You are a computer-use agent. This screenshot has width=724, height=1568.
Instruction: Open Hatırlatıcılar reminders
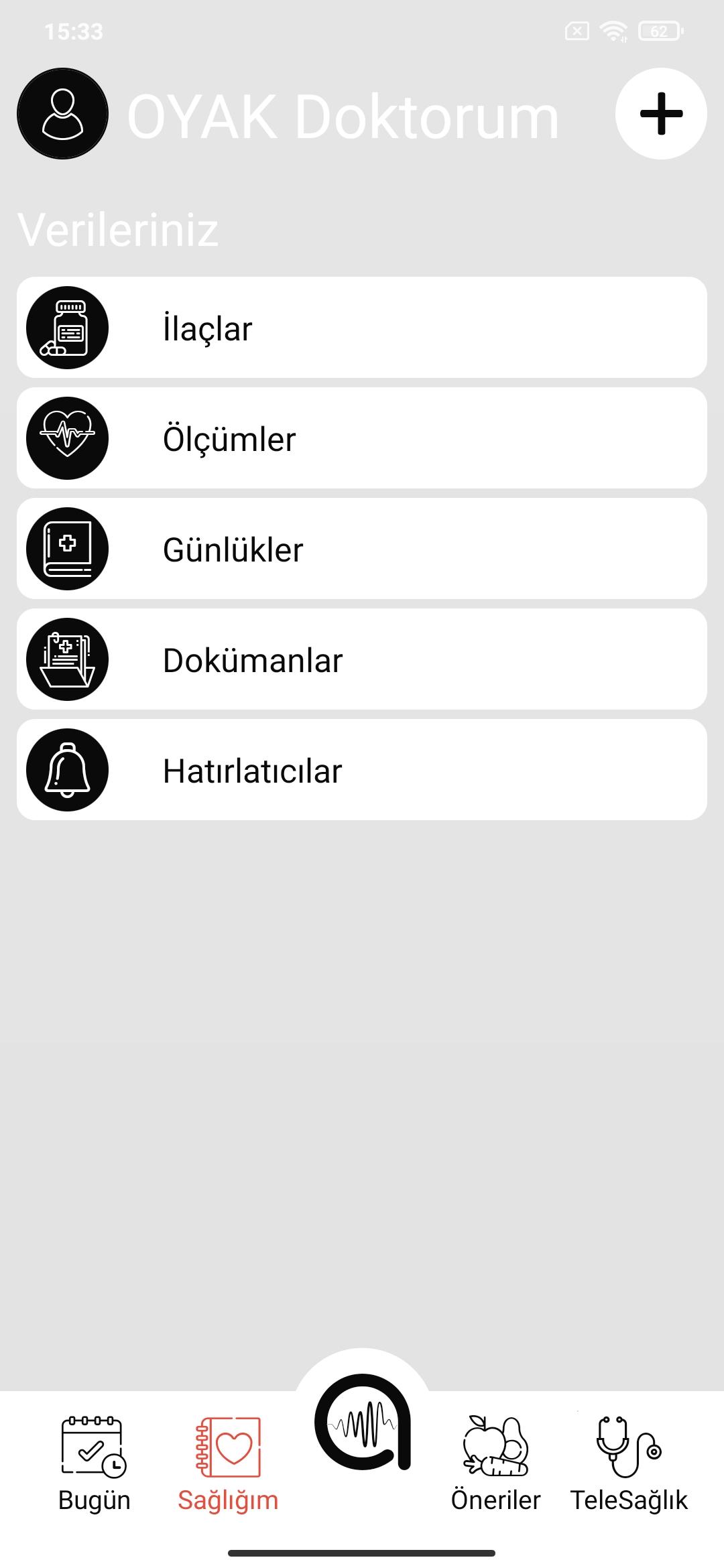[x=362, y=770]
